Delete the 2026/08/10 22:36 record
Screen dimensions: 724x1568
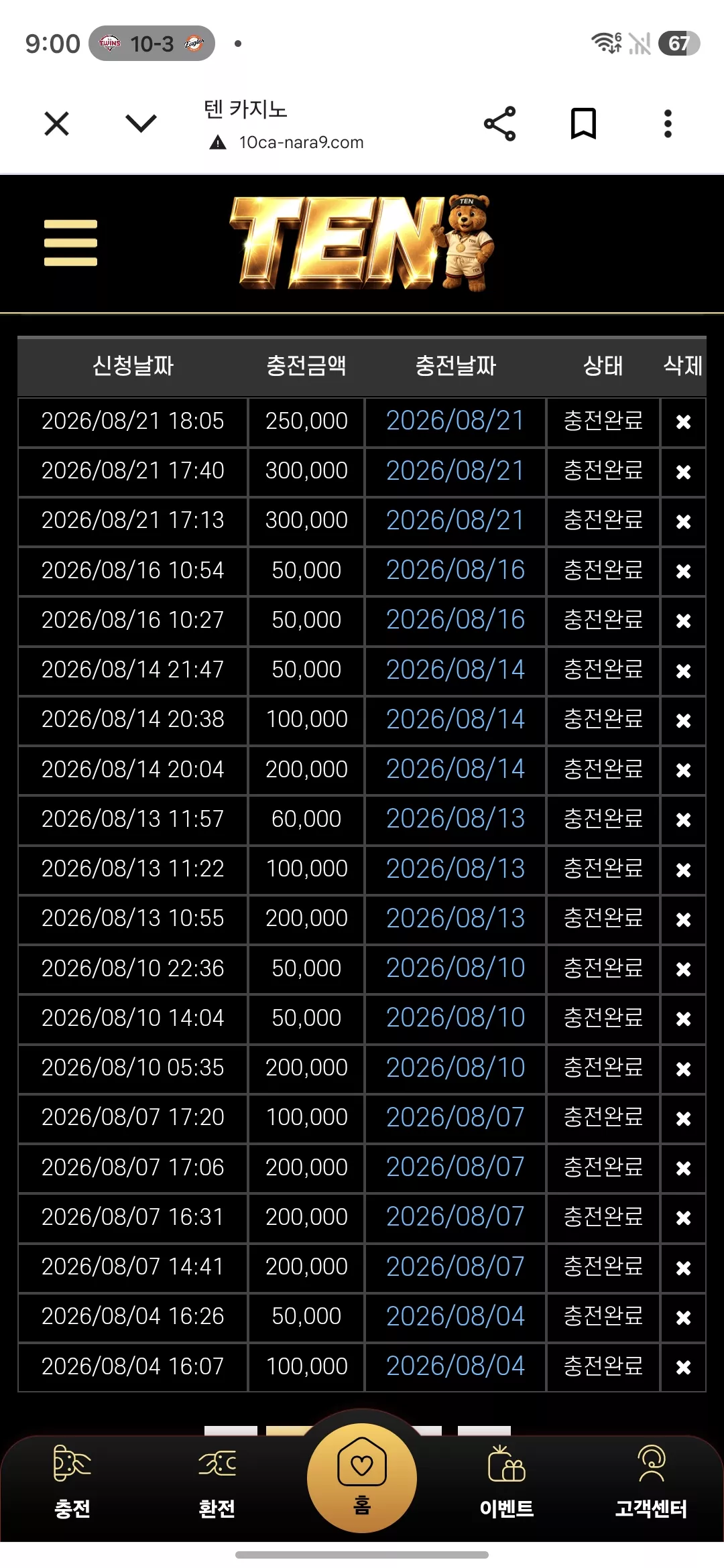point(683,970)
